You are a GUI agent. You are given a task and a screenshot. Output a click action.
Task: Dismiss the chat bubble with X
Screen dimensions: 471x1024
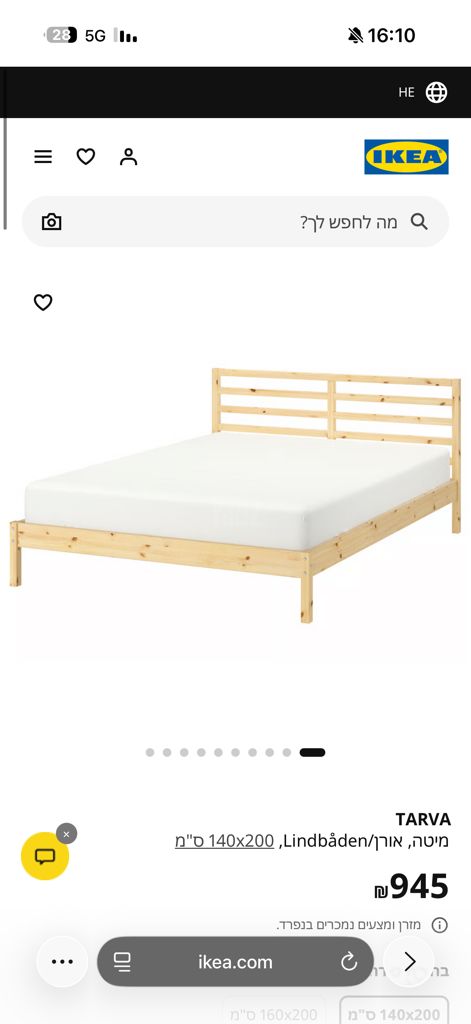coord(67,834)
